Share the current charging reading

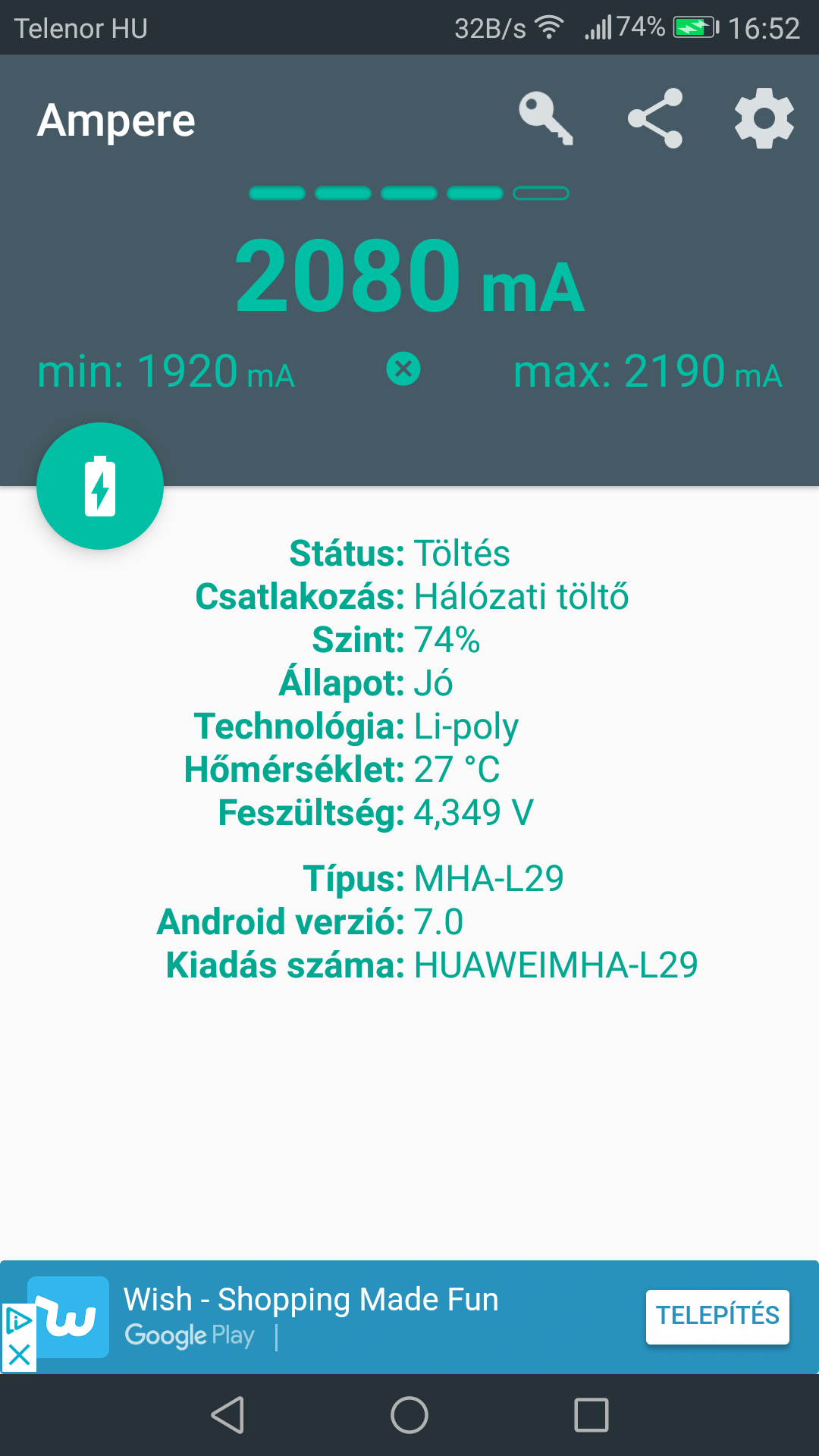pos(656,119)
